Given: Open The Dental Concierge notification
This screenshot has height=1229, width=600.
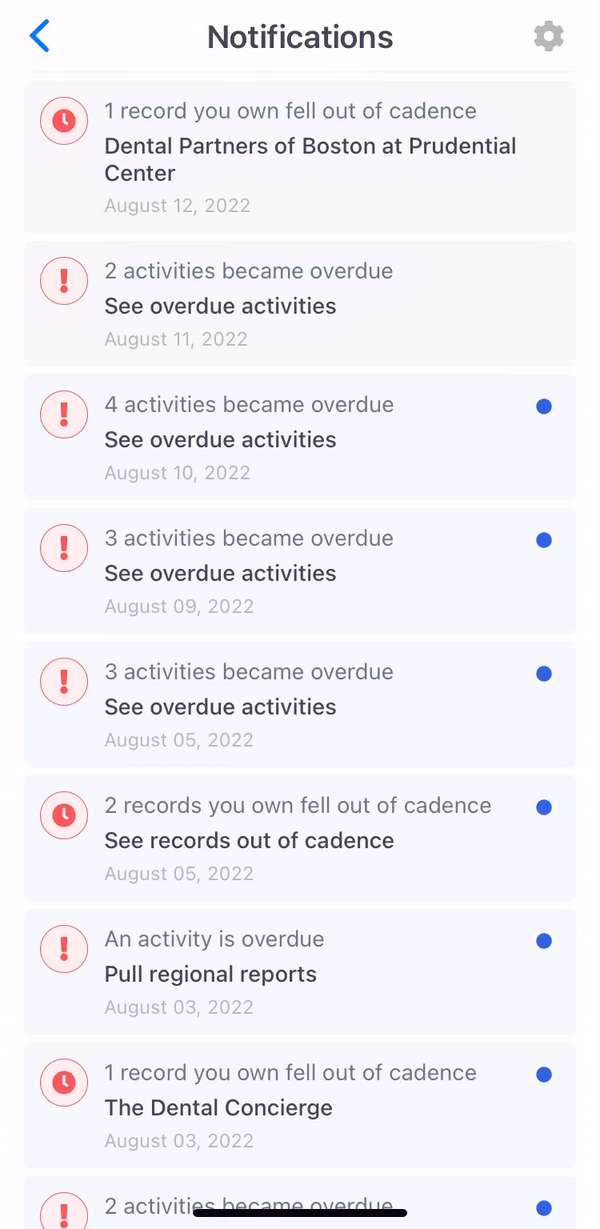Looking at the screenshot, I should pos(300,1106).
